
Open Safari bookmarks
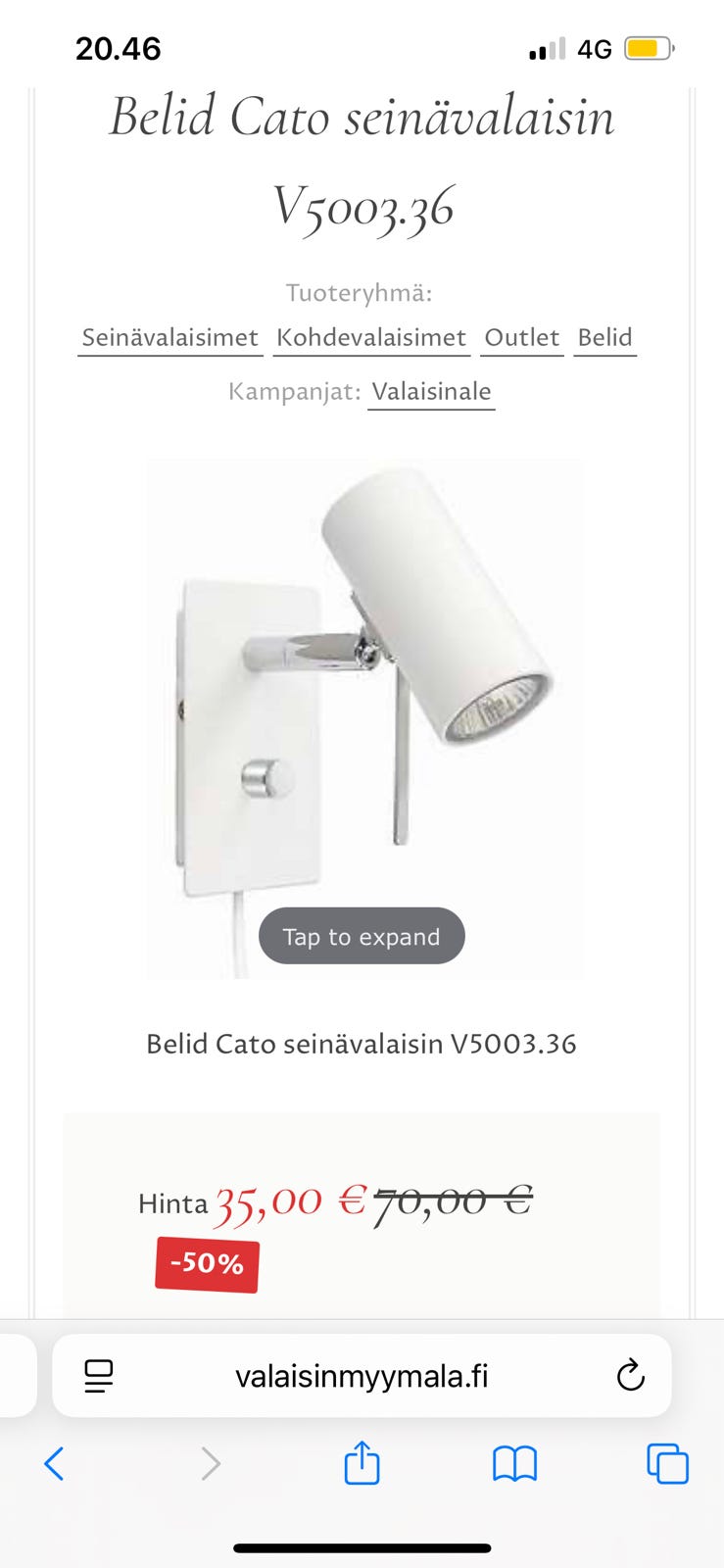tap(514, 1464)
